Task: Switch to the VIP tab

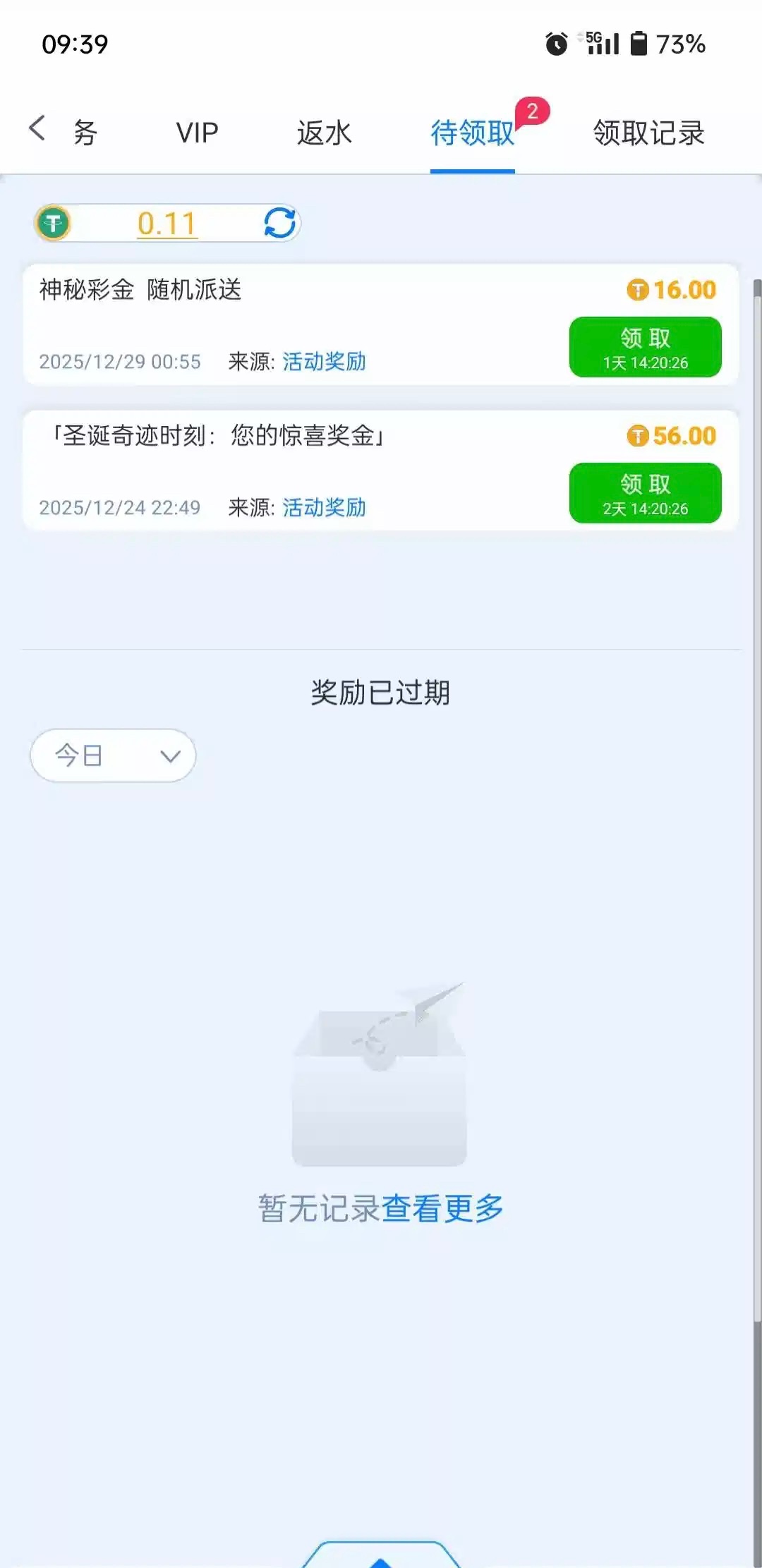Action: click(x=197, y=133)
